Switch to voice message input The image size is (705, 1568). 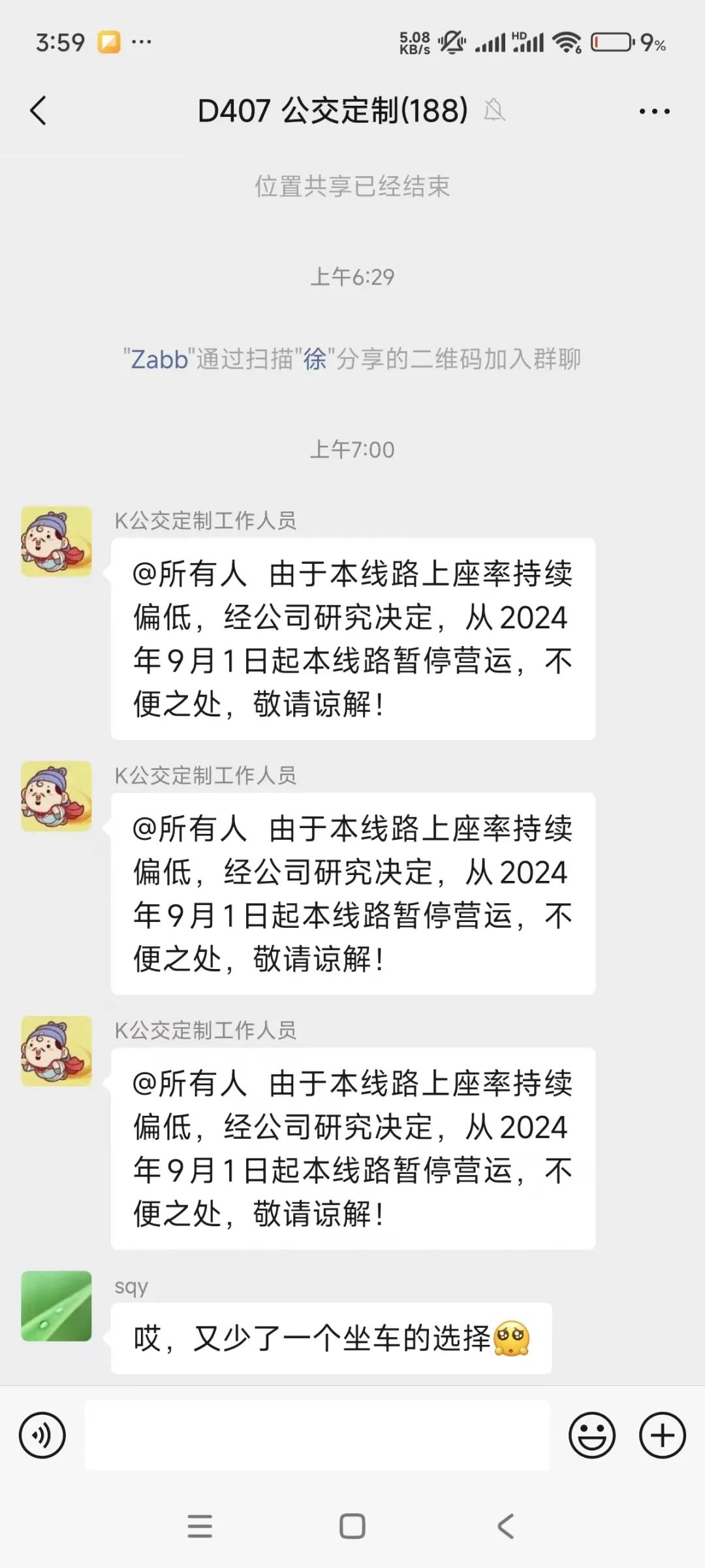42,1436
